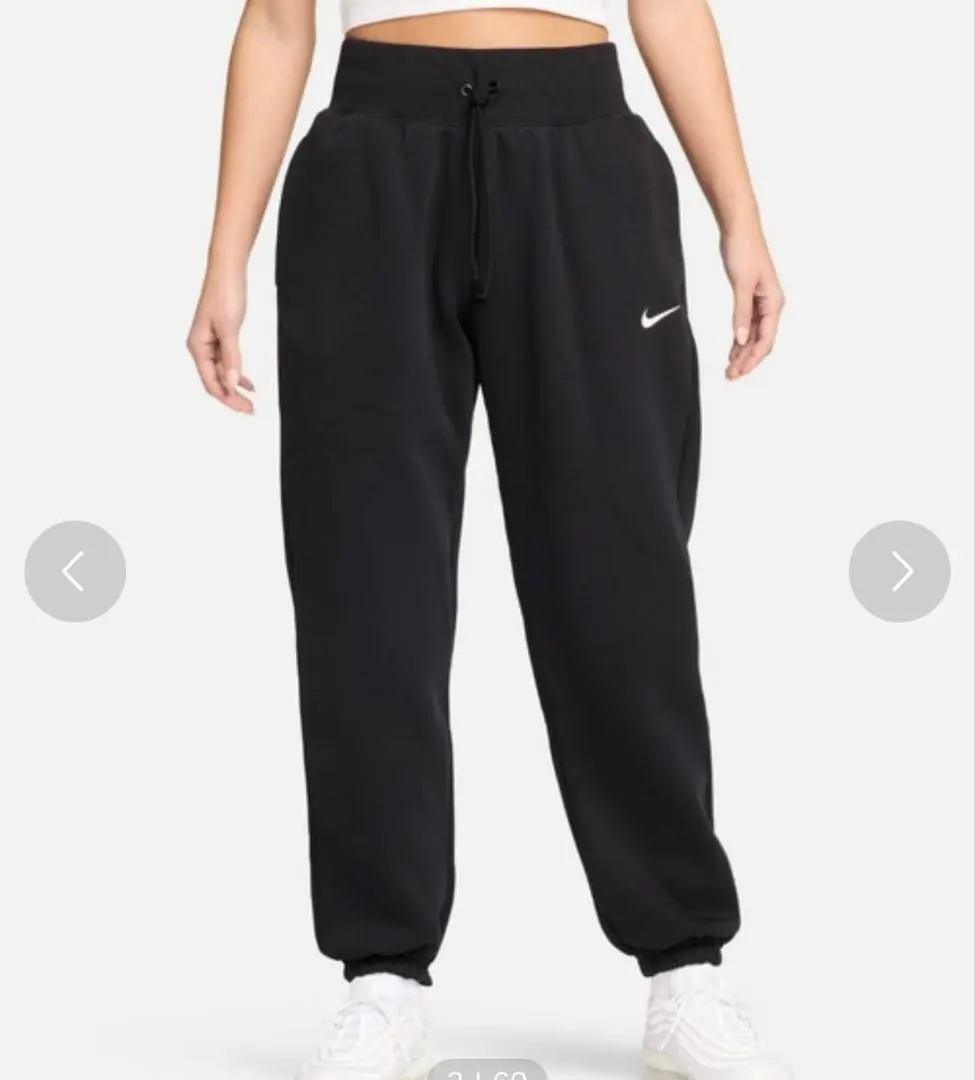The height and width of the screenshot is (1080, 975).
Task: Go to the previous product image
Action: pos(75,571)
